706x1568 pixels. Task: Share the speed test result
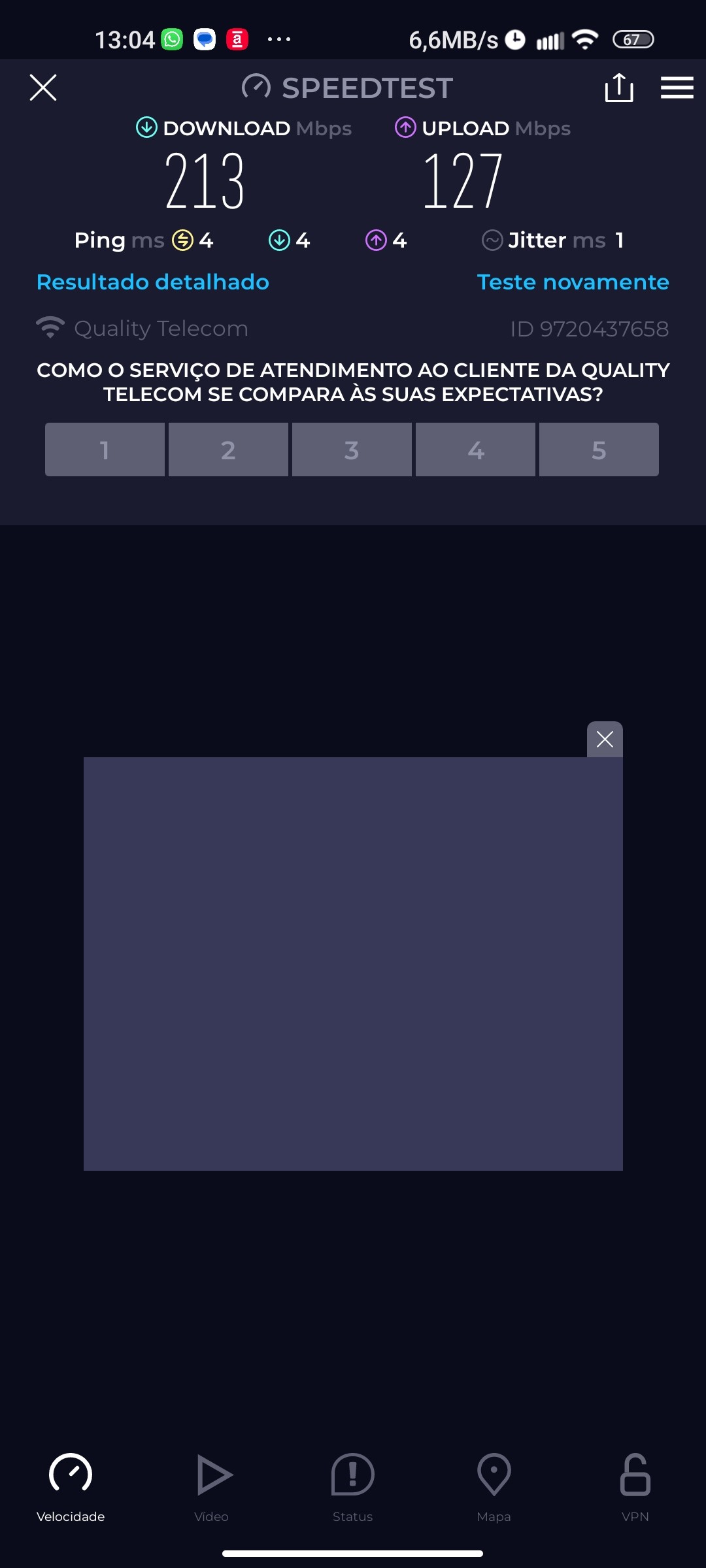pos(618,88)
